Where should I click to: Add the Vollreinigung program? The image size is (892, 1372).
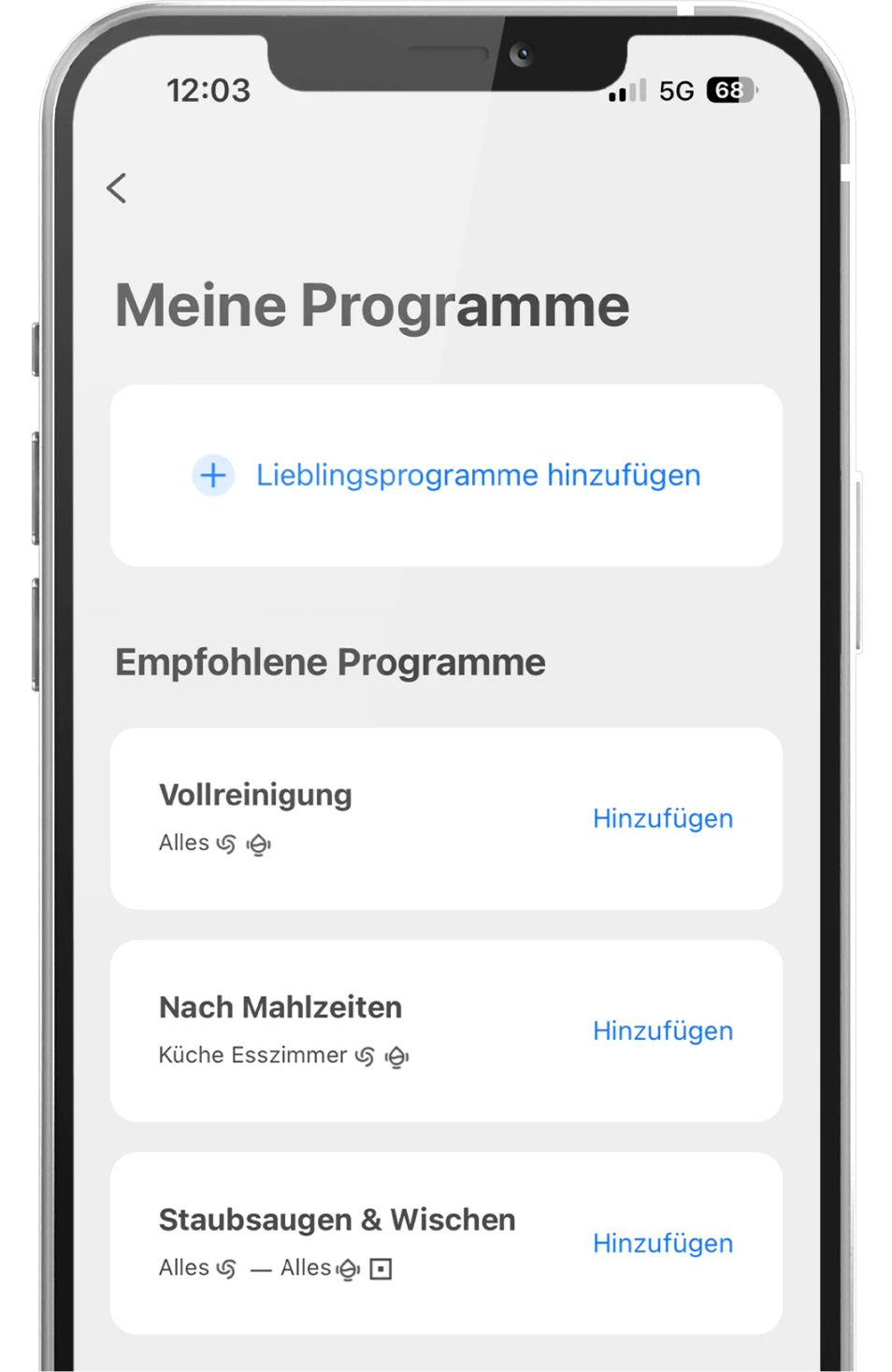coord(662,818)
